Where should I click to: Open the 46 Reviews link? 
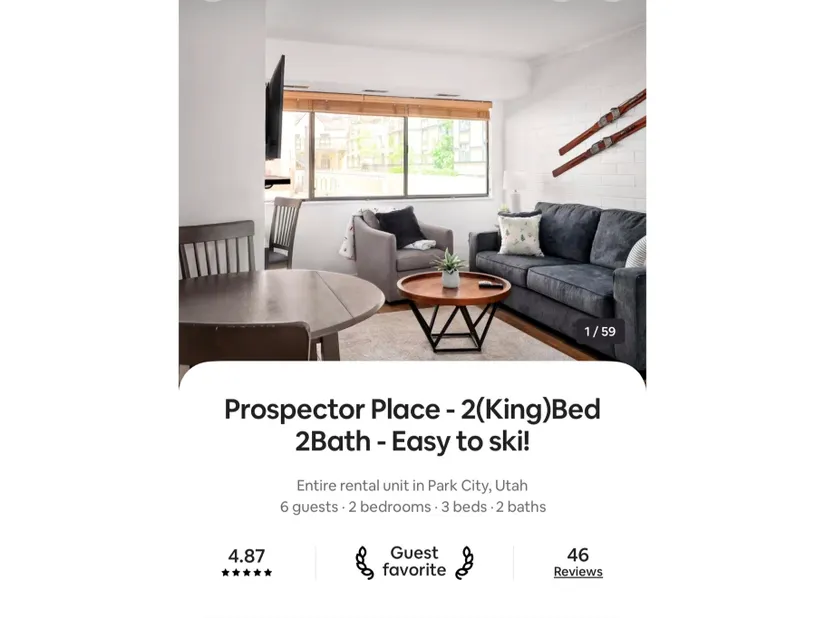578,571
